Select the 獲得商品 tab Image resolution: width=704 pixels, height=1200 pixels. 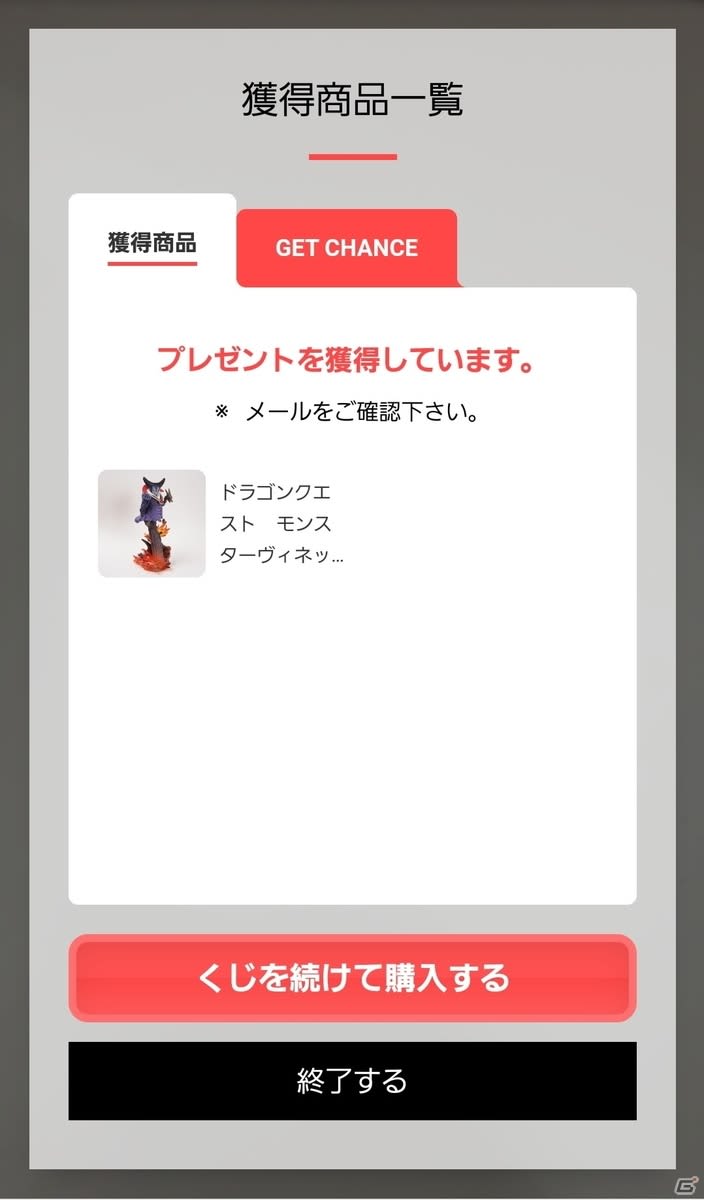point(152,243)
